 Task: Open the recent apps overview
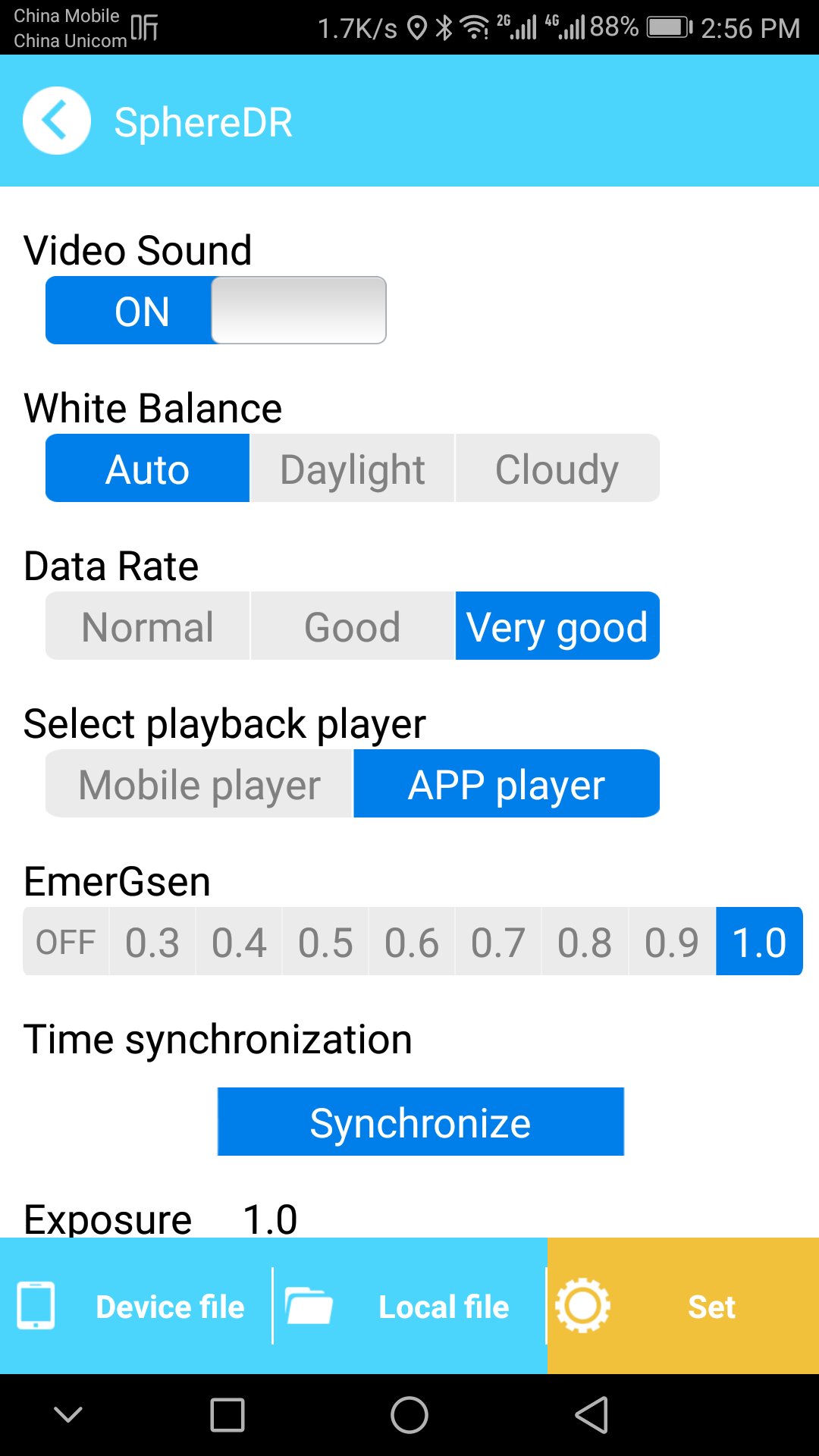(x=227, y=1415)
